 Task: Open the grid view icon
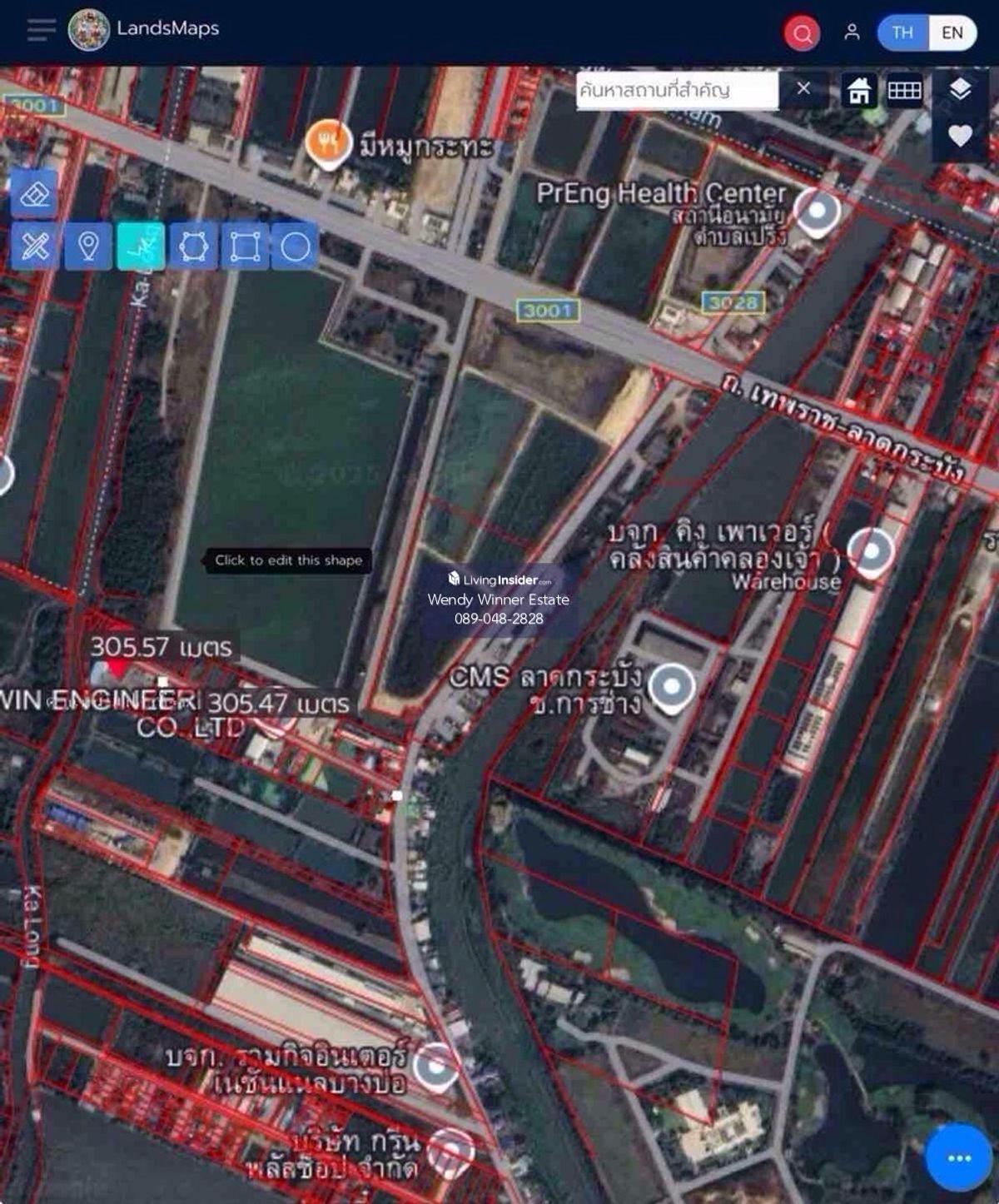[x=904, y=90]
